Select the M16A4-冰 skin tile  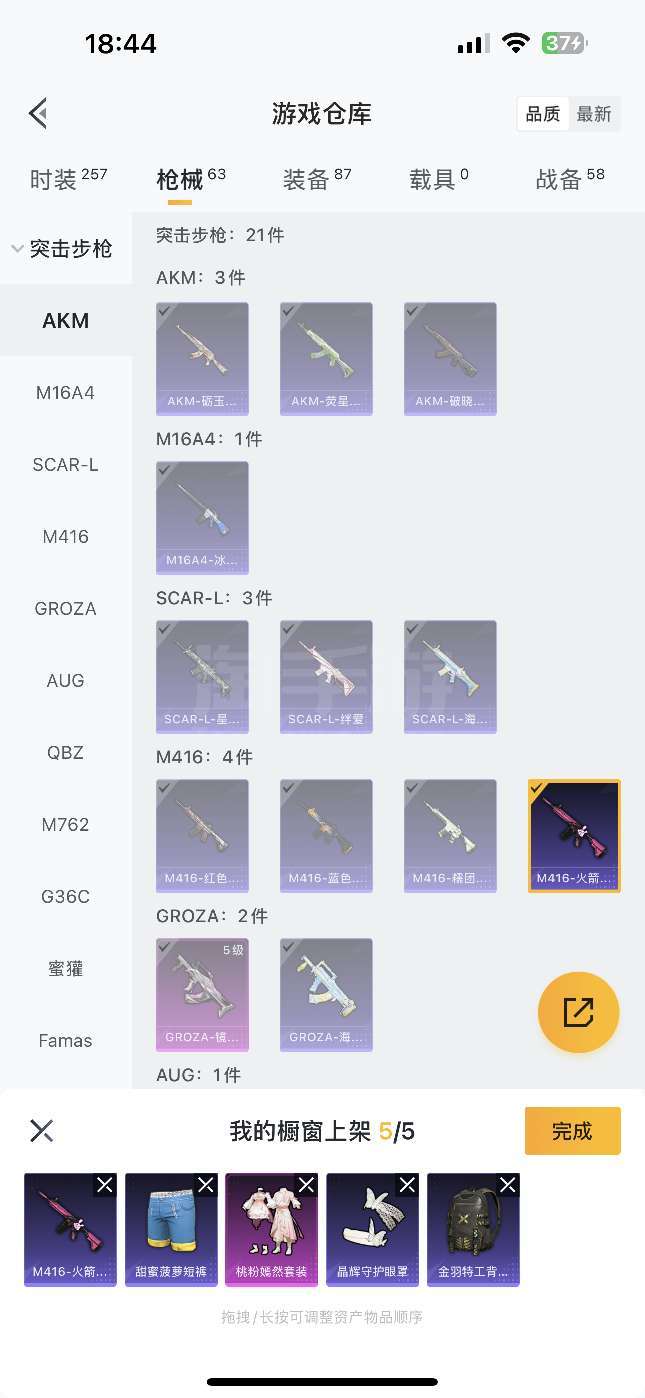tap(202, 517)
